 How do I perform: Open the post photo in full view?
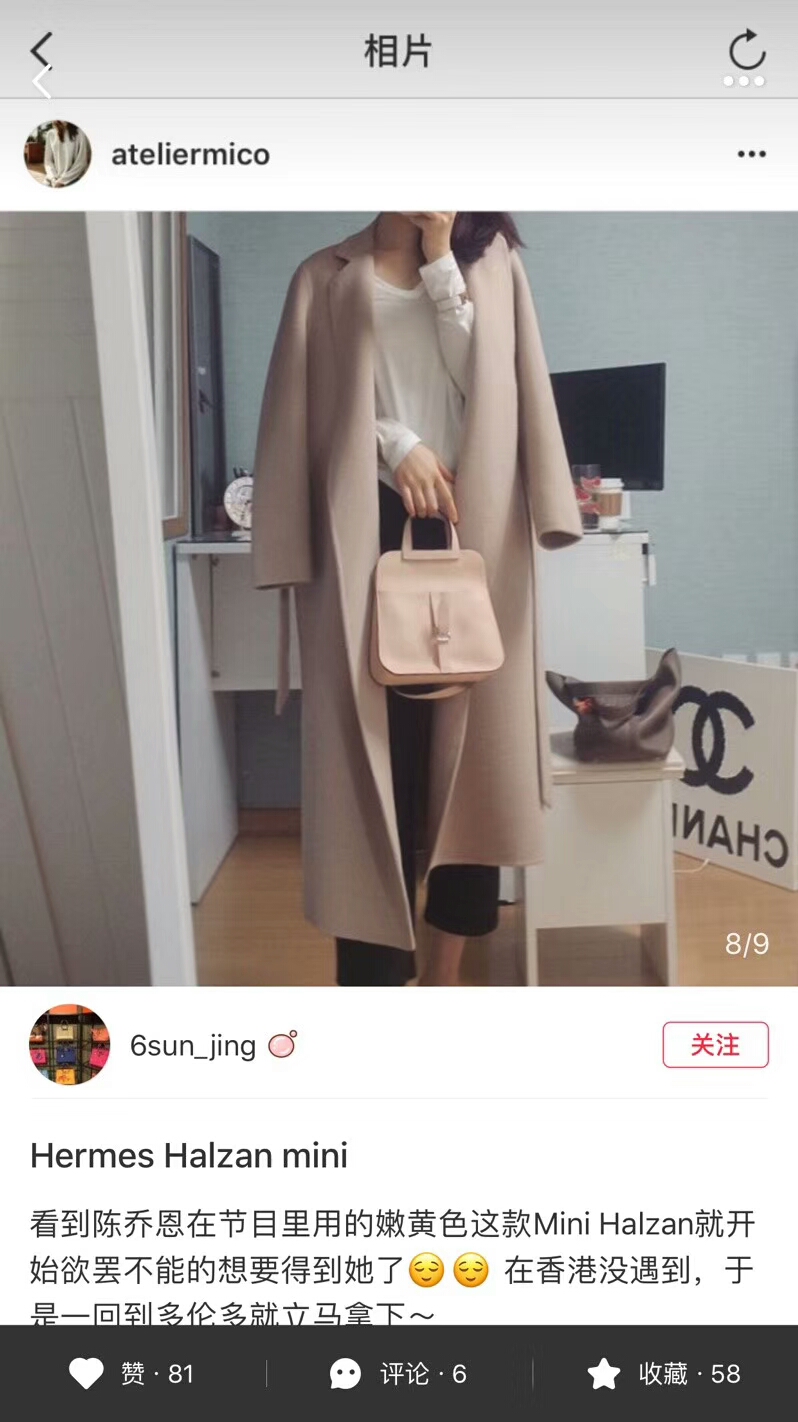click(x=399, y=597)
